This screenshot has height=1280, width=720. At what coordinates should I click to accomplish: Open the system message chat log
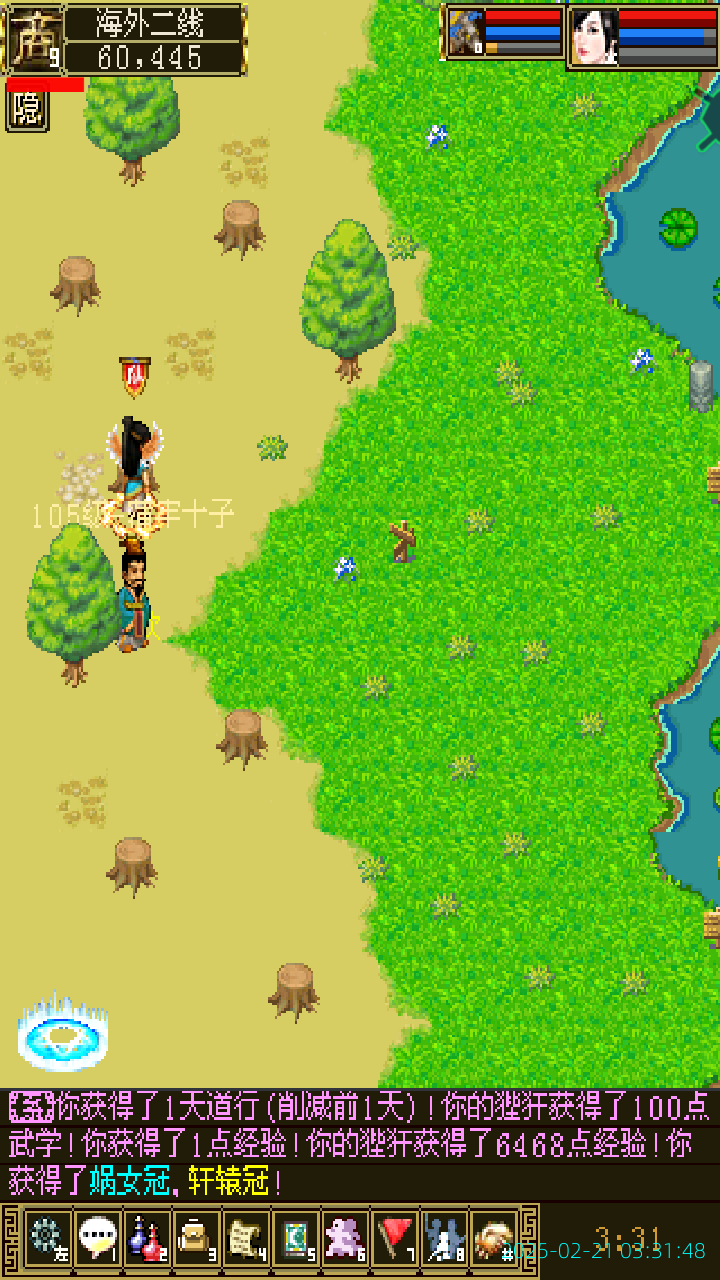360,1144
